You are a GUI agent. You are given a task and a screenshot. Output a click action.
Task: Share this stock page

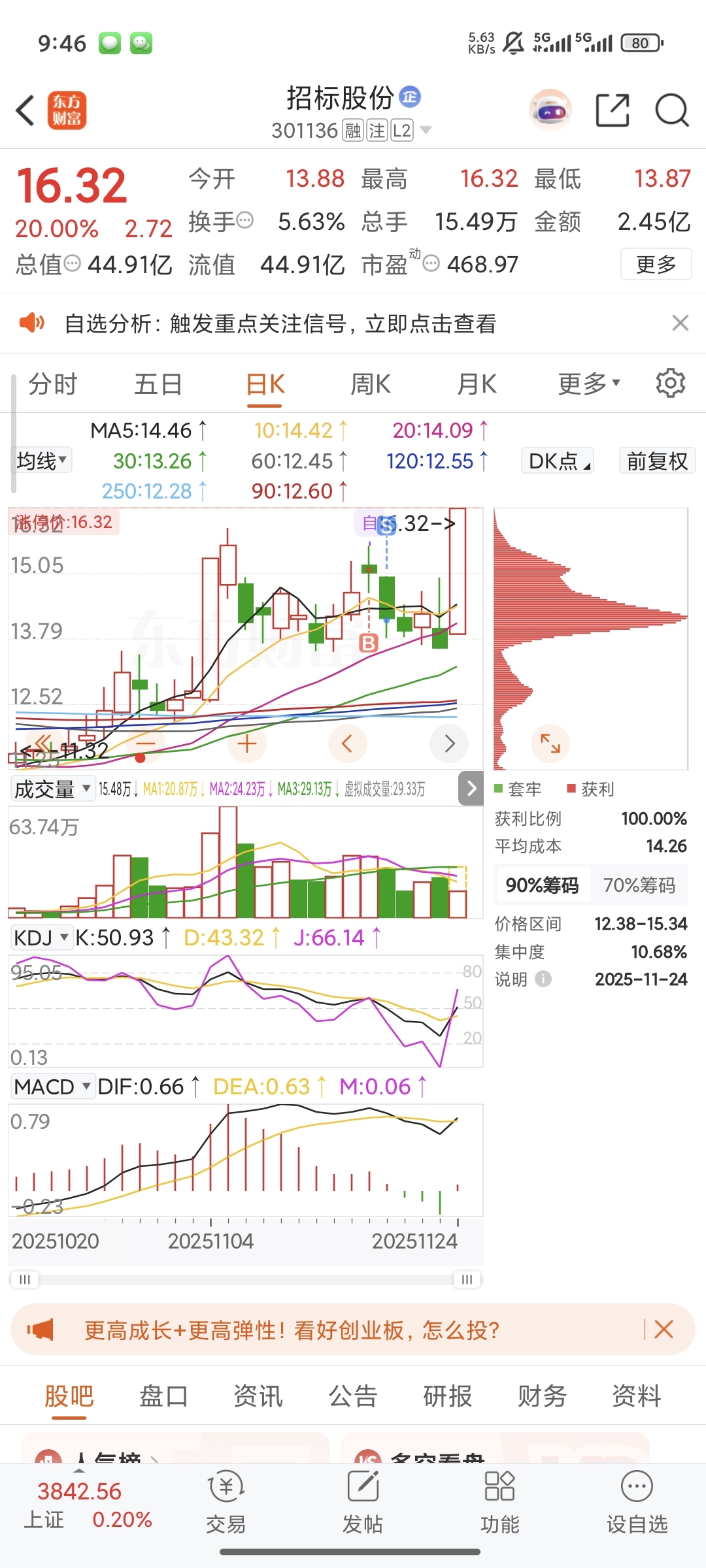coord(613,110)
